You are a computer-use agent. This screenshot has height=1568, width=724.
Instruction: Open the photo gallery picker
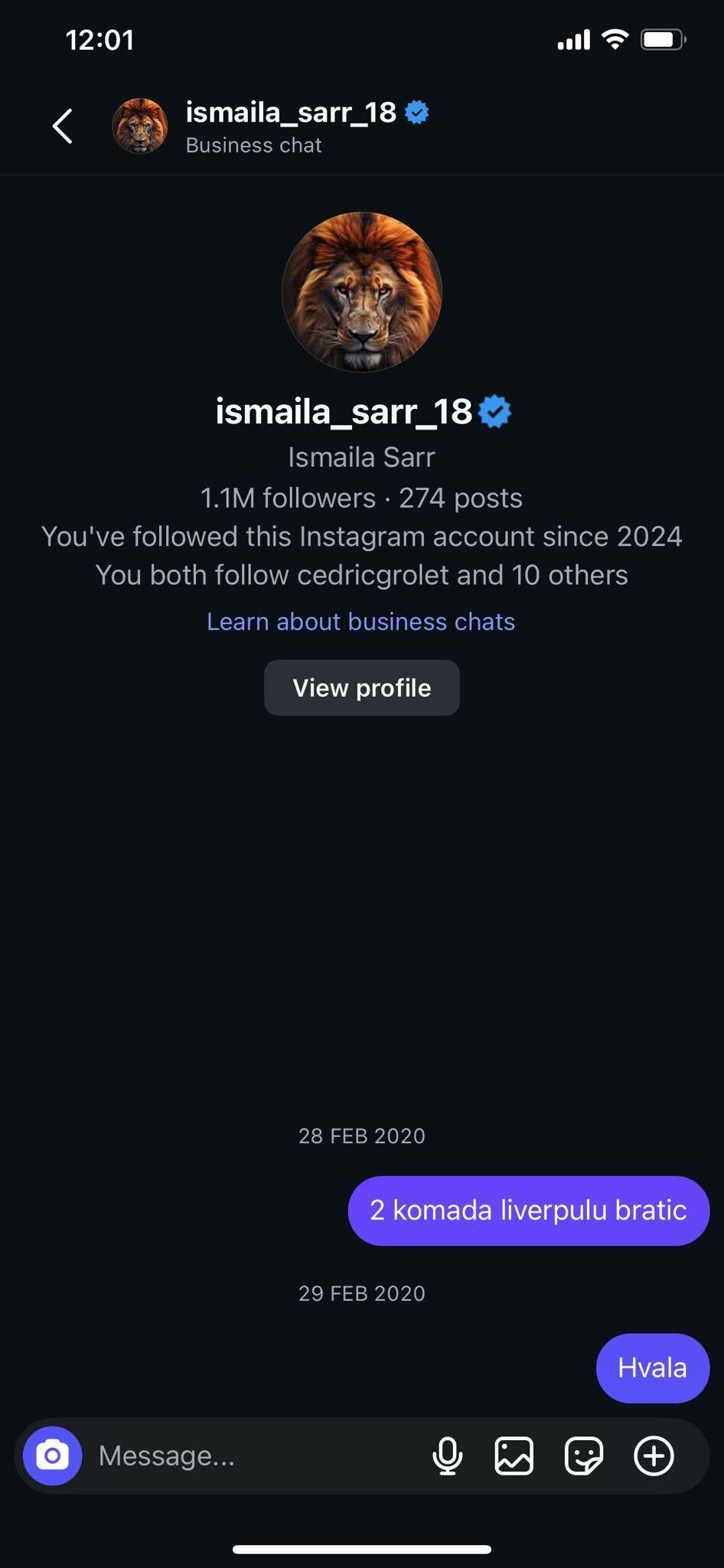(514, 1455)
